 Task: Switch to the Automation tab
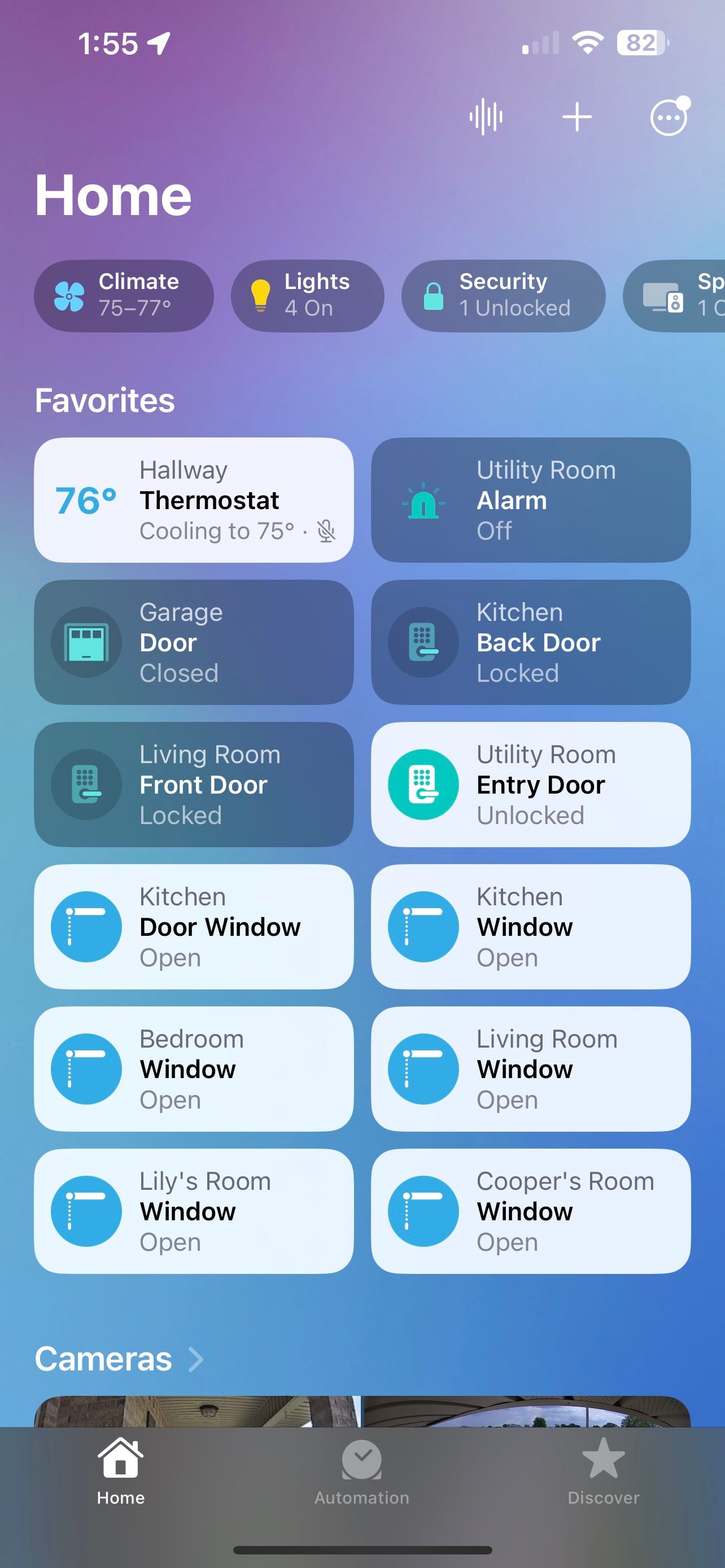point(361,1477)
